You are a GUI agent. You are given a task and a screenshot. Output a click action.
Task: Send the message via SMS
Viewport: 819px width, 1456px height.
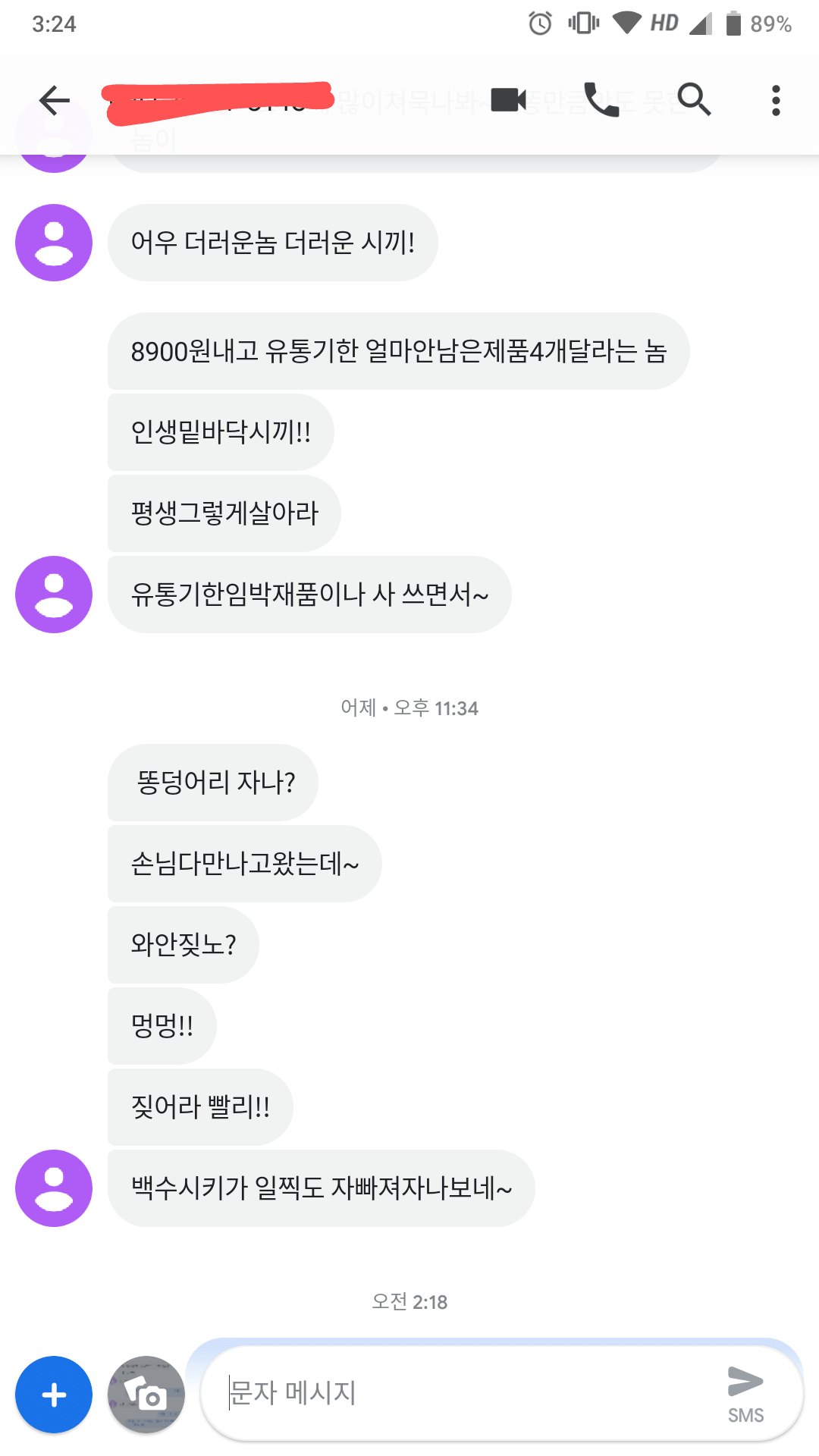tap(745, 1392)
